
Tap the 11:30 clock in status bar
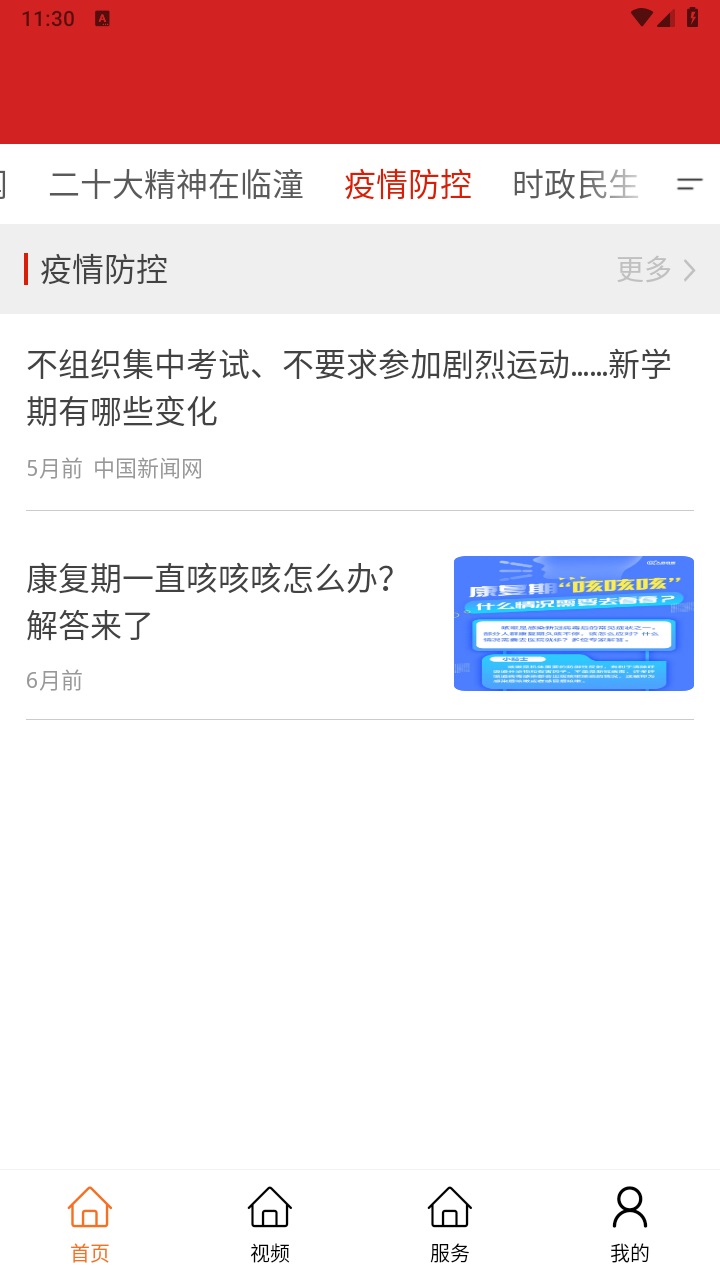tap(47, 17)
